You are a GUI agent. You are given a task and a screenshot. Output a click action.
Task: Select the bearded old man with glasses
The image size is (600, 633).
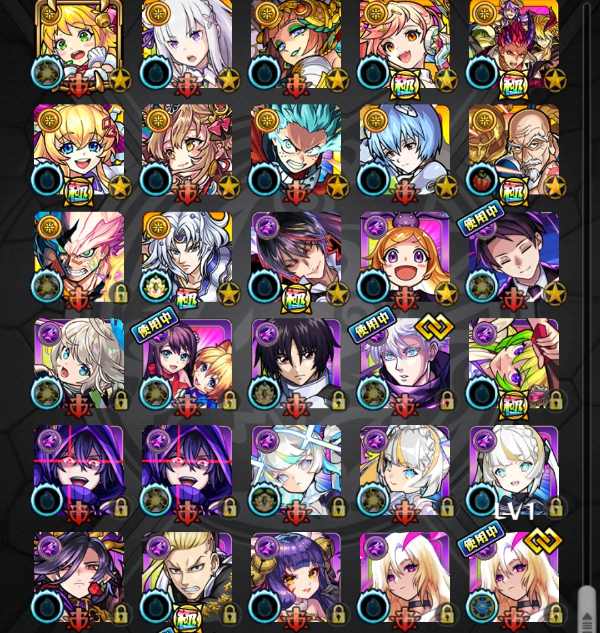click(x=513, y=150)
